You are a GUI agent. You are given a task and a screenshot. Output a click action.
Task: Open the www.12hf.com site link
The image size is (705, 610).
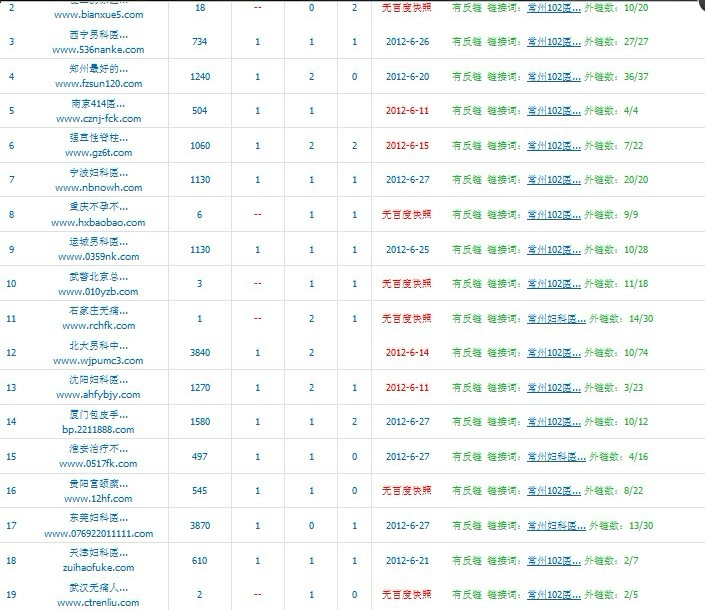99,498
